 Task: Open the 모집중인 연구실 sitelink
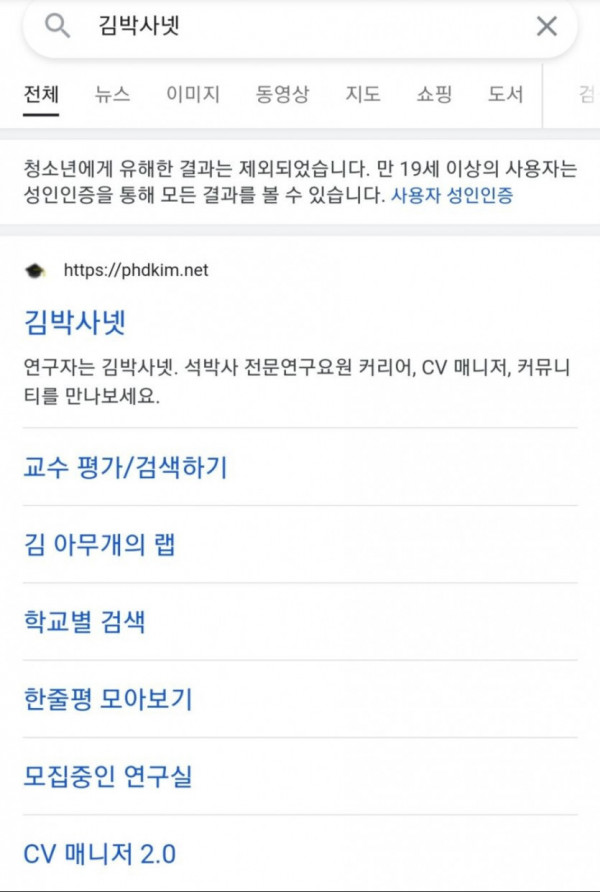click(x=108, y=776)
